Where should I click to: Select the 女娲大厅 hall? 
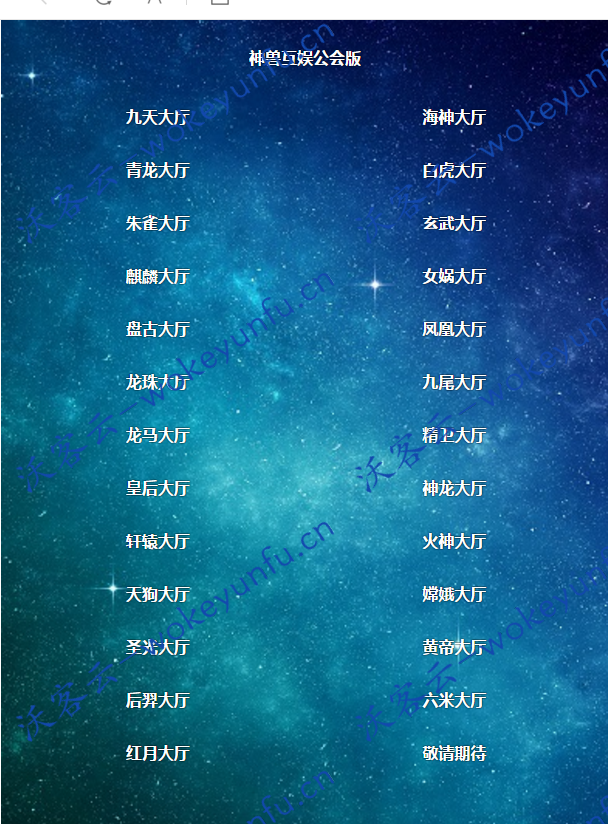tap(453, 277)
